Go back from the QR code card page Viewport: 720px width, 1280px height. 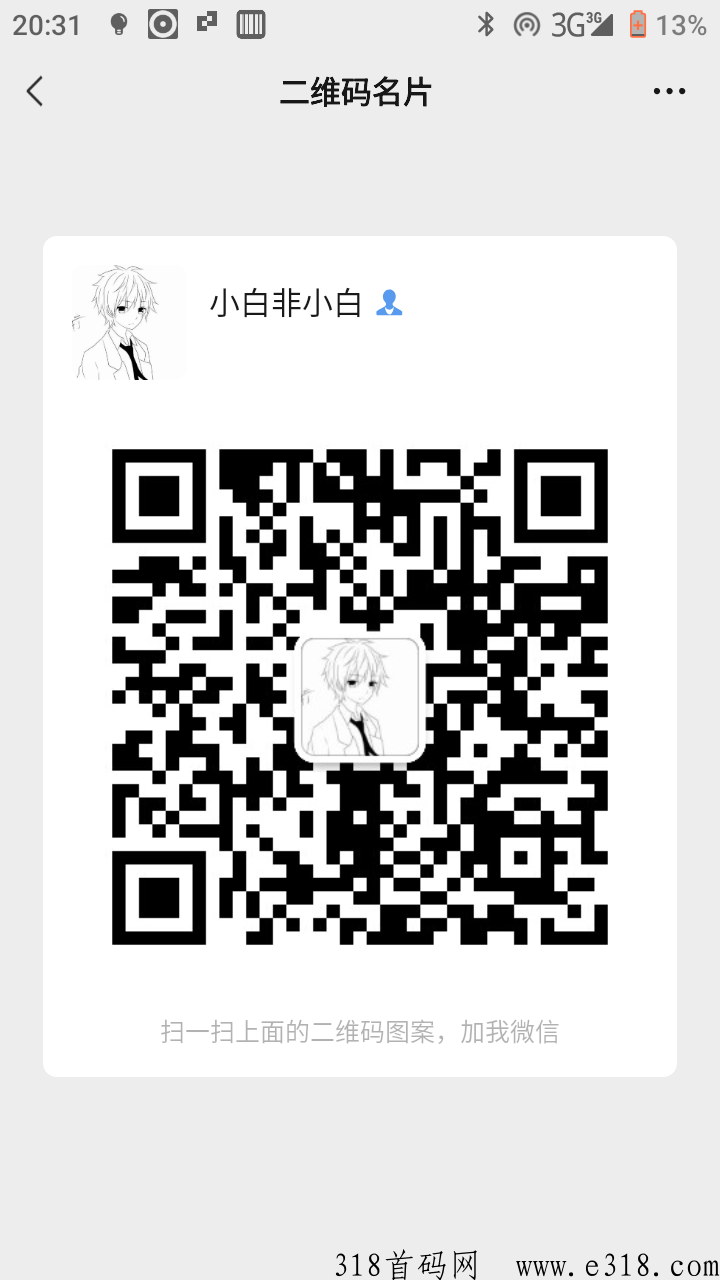click(35, 92)
